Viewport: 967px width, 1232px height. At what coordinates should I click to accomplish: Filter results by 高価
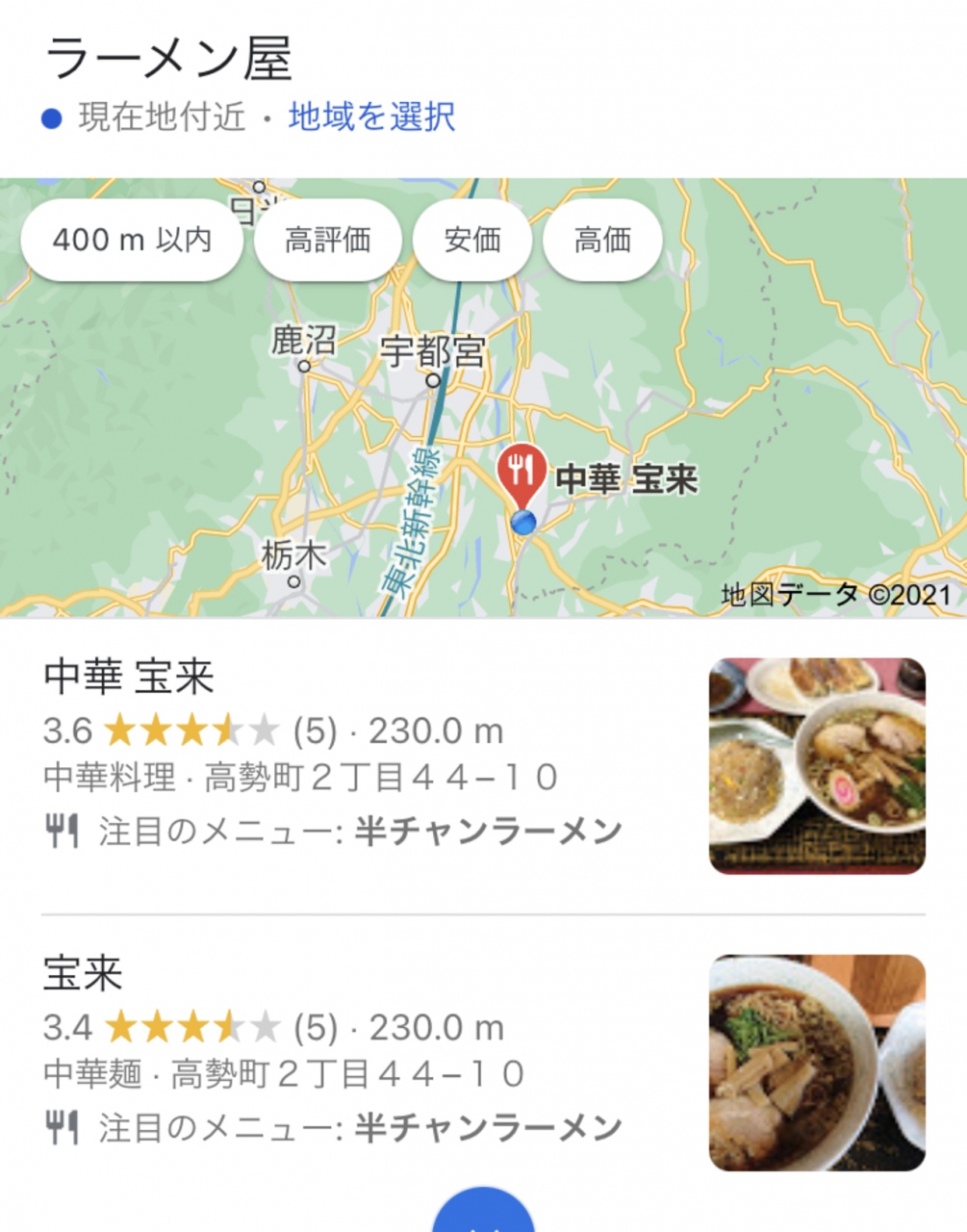click(602, 240)
